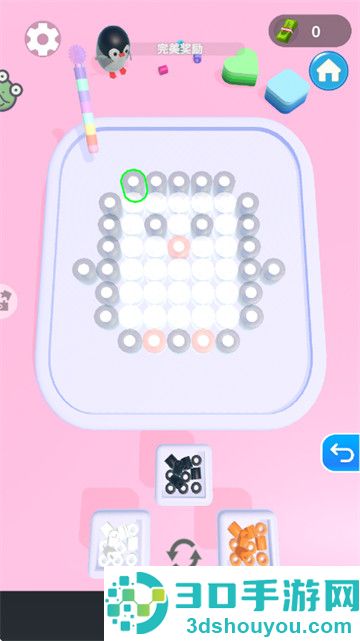Undo the last bead placement
The image size is (360, 641).
pos(342,453)
